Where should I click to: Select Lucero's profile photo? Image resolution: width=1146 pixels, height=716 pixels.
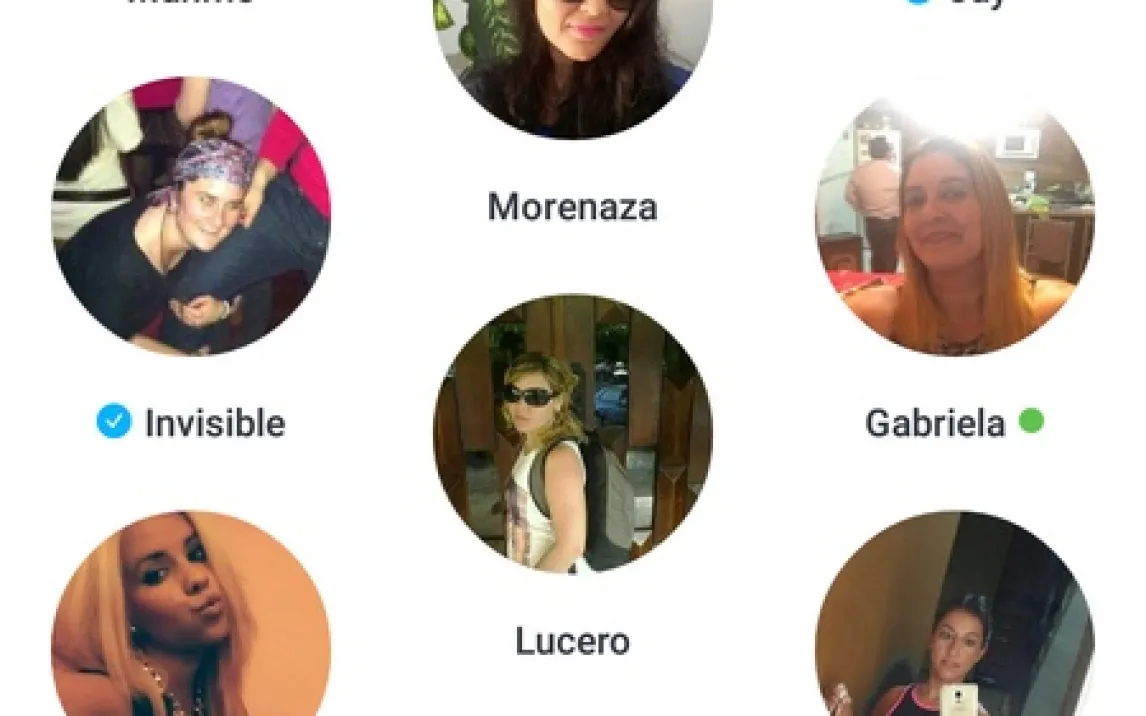click(x=572, y=433)
